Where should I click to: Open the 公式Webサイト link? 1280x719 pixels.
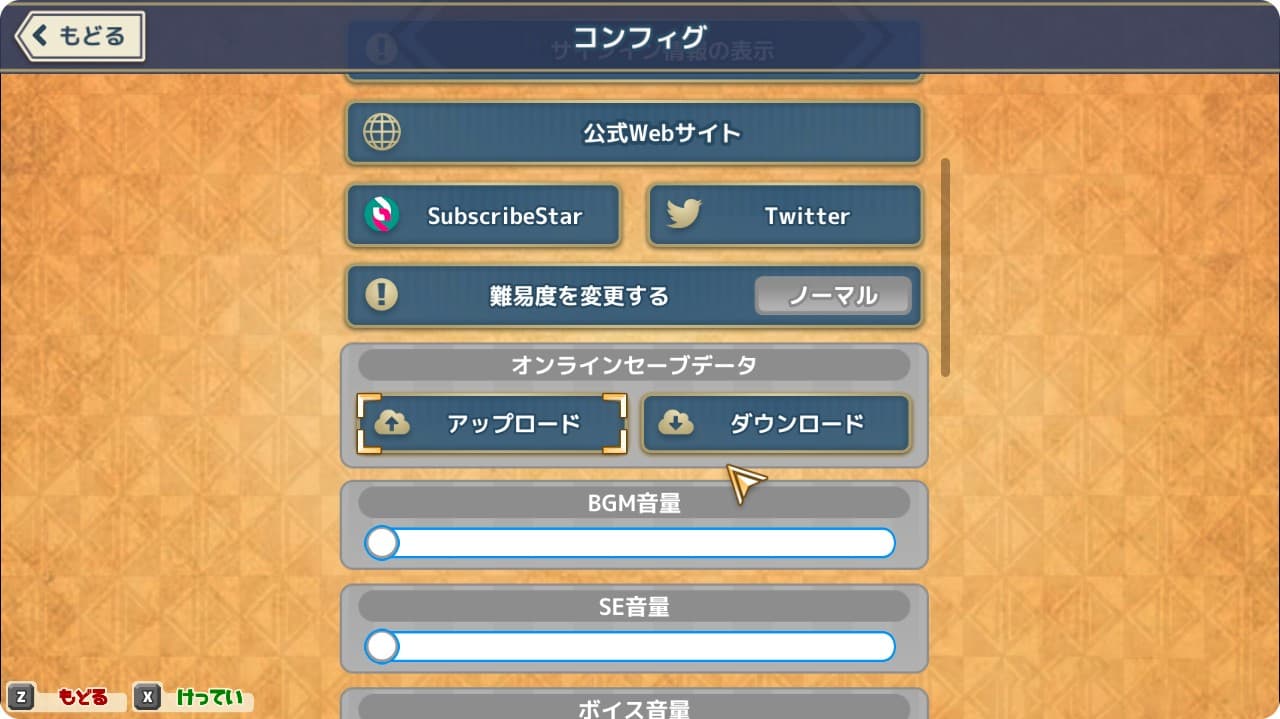tap(633, 132)
